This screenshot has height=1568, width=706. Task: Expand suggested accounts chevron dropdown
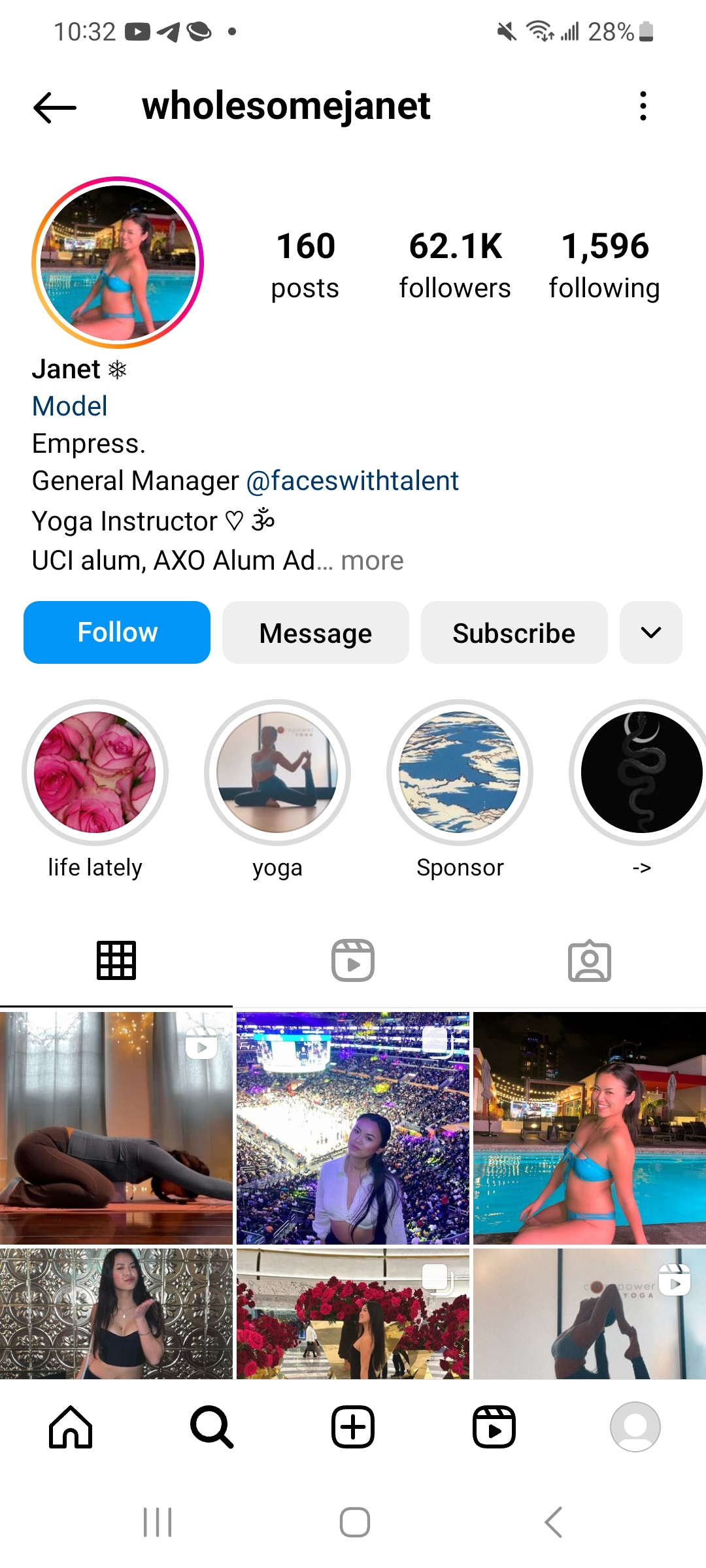(x=651, y=632)
